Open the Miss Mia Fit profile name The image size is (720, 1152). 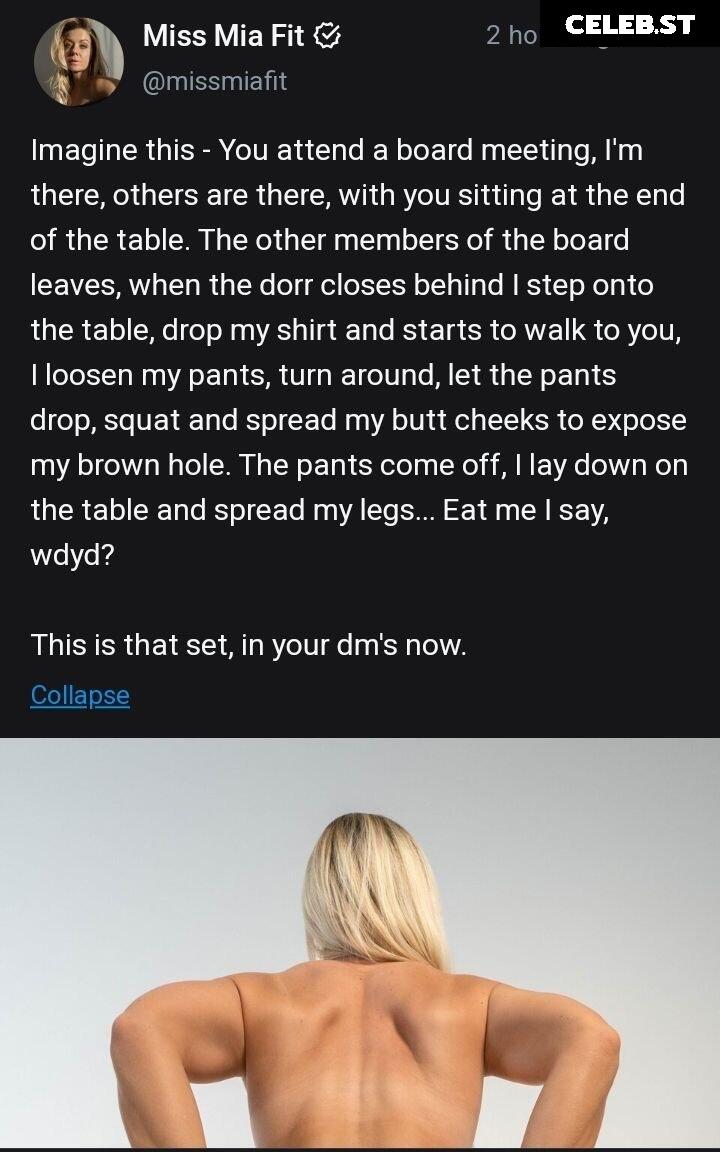point(224,36)
